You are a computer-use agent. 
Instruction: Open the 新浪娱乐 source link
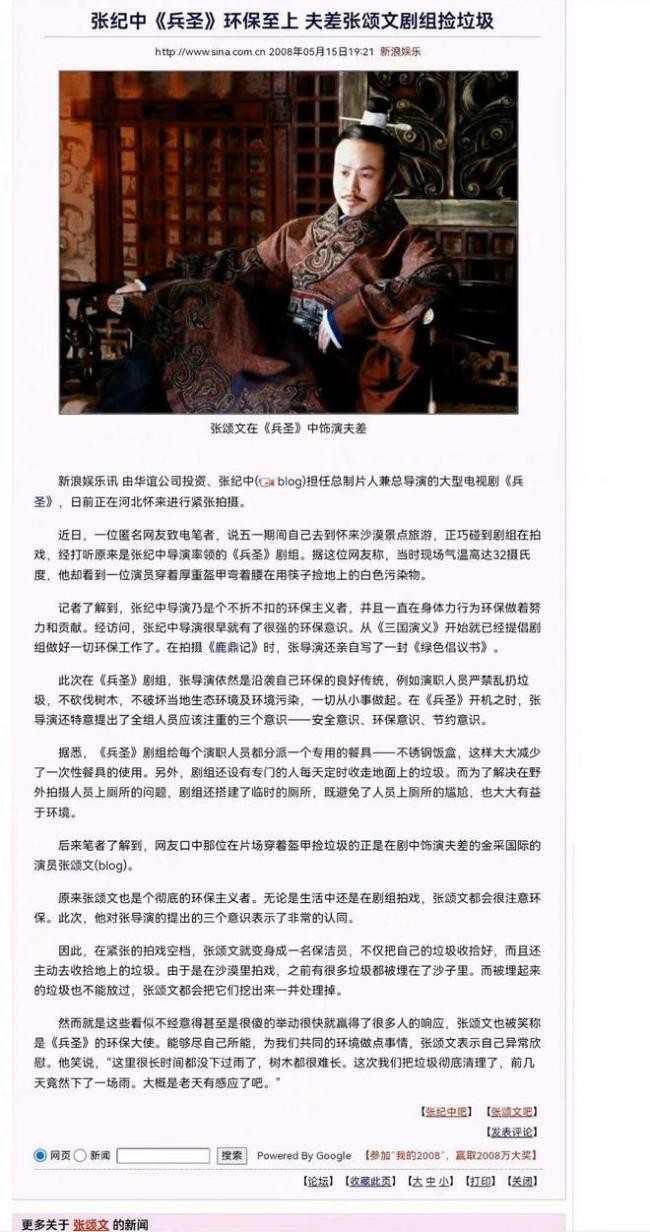pos(399,51)
